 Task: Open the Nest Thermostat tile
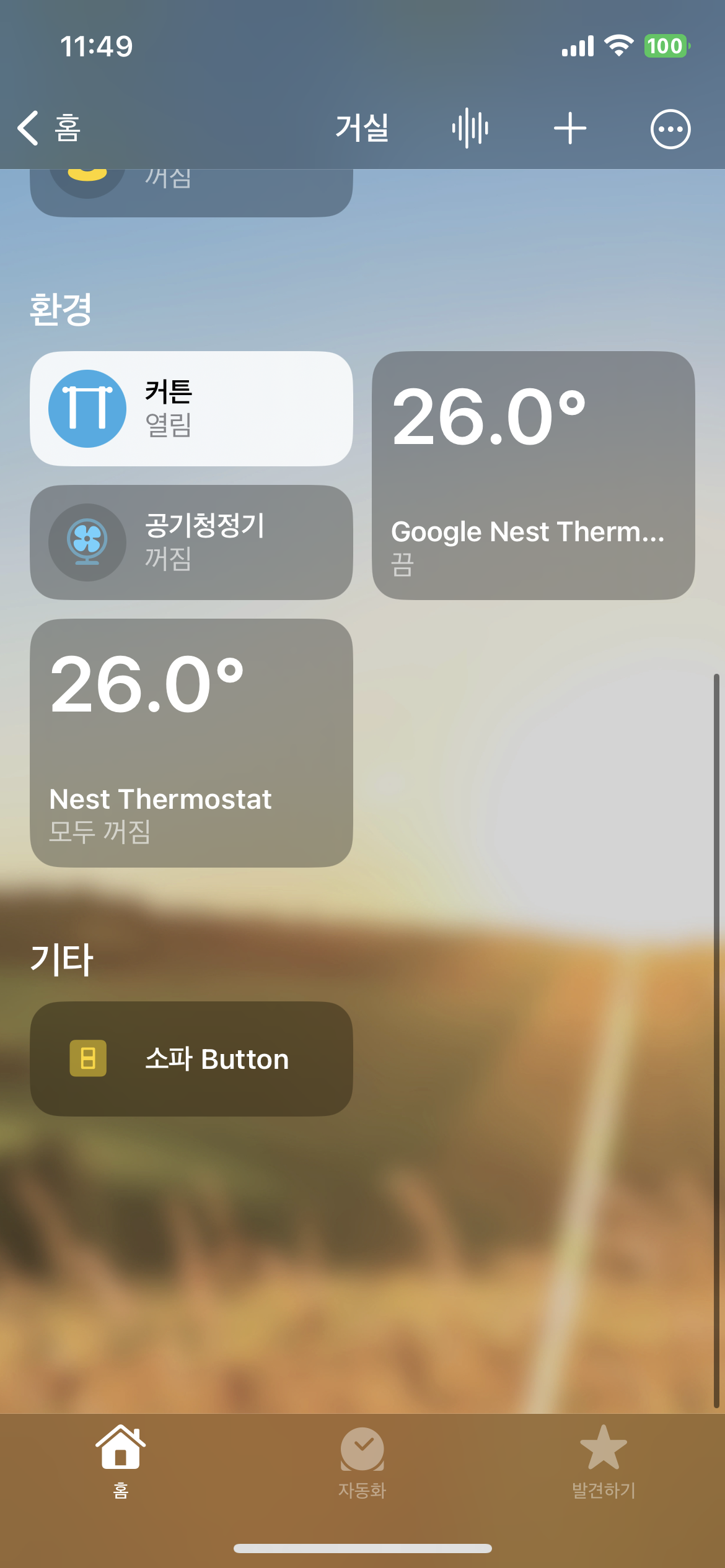click(191, 743)
